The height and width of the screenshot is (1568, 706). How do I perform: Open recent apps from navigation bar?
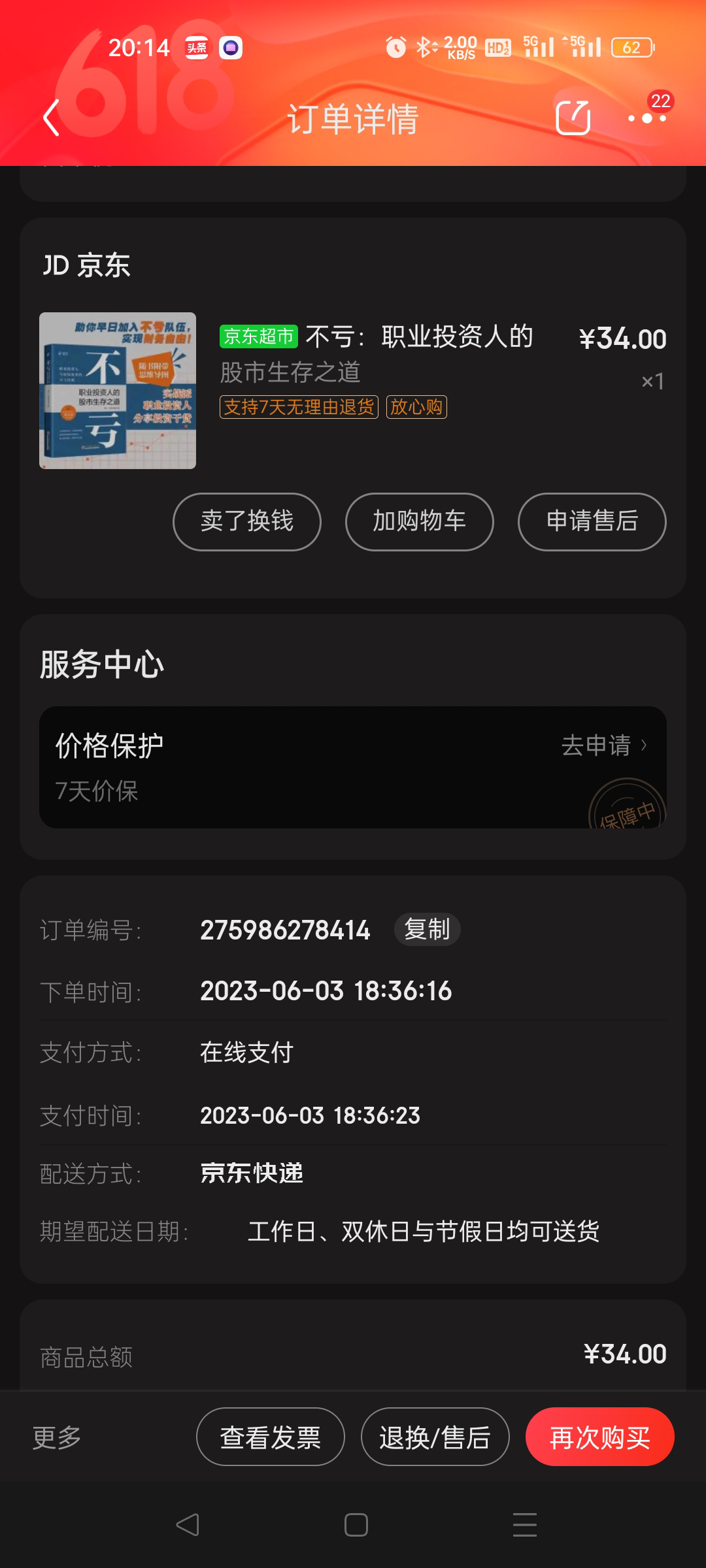click(x=524, y=1525)
